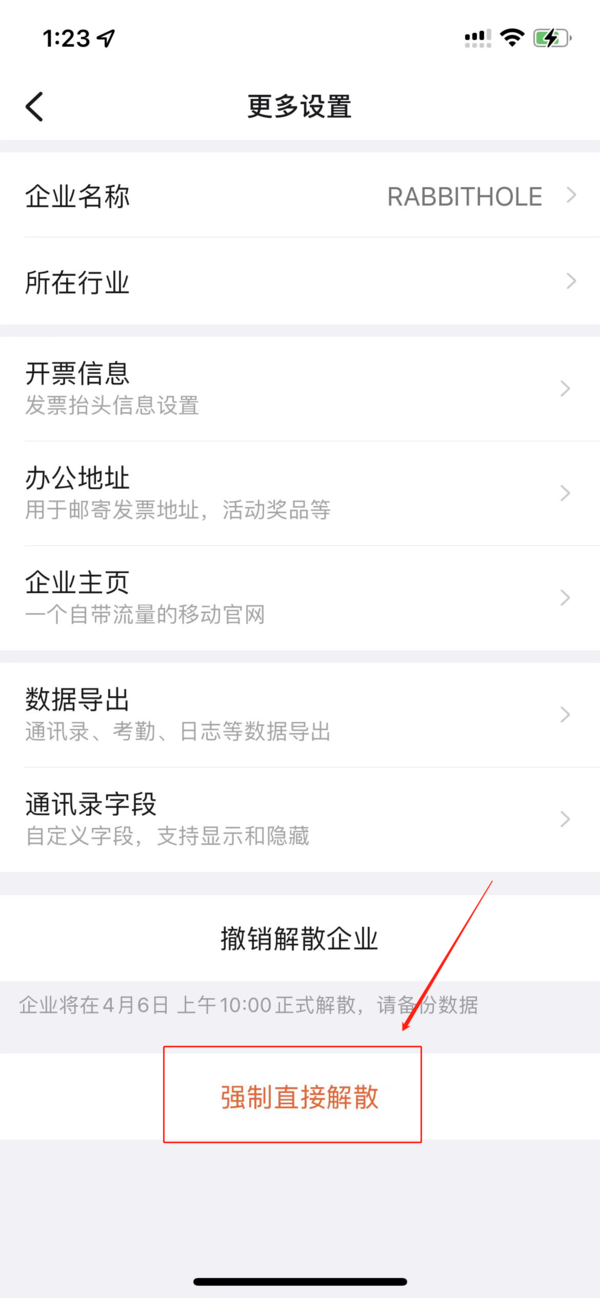Open 办公地址 office address
The width and height of the screenshot is (600, 1298).
(300, 493)
